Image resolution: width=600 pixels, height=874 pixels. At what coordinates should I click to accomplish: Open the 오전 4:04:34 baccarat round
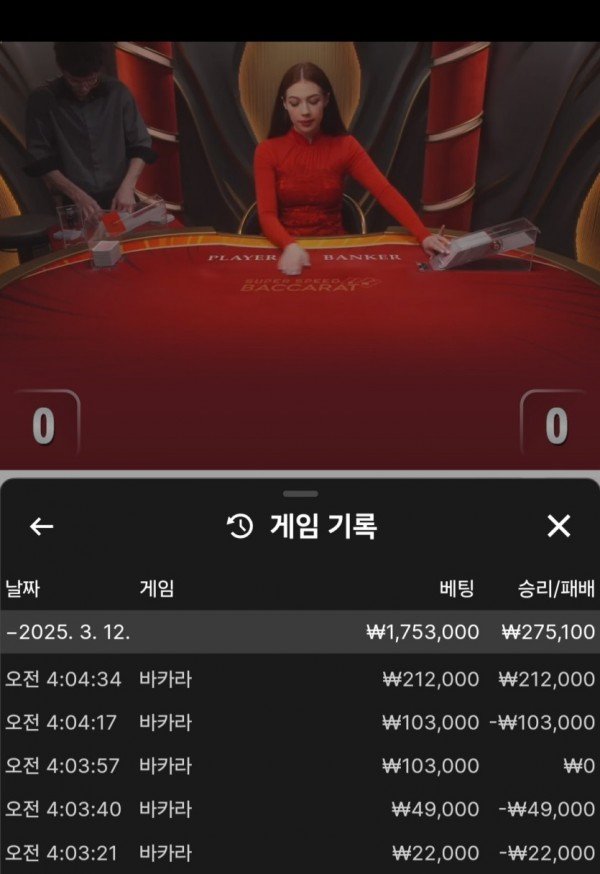(x=300, y=679)
